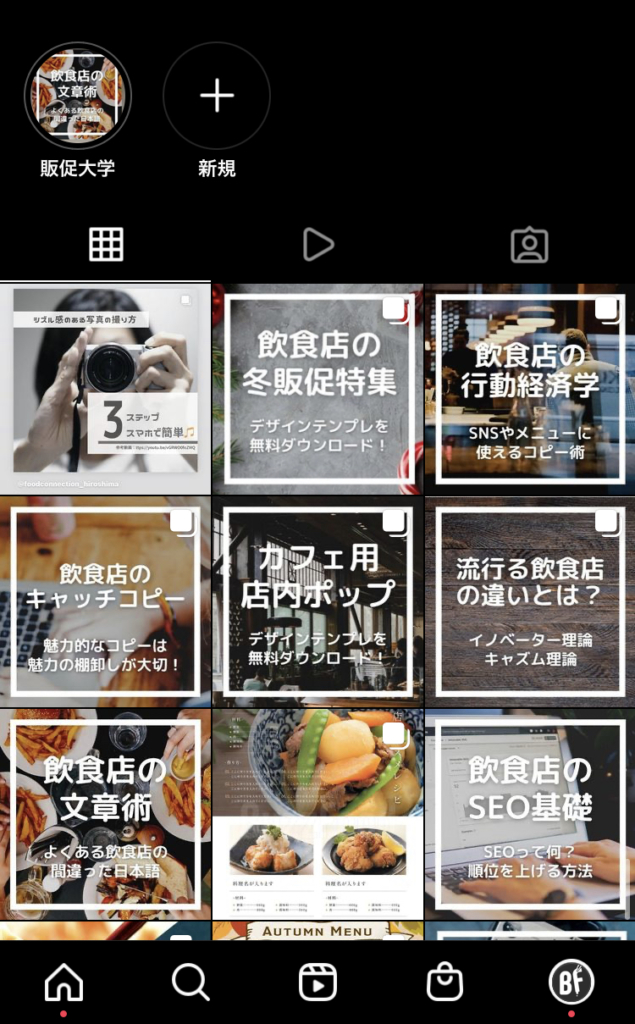Viewport: 635px width, 1024px height.
Task: Open the 飲食店の冬販促特集 post
Action: coord(318,388)
